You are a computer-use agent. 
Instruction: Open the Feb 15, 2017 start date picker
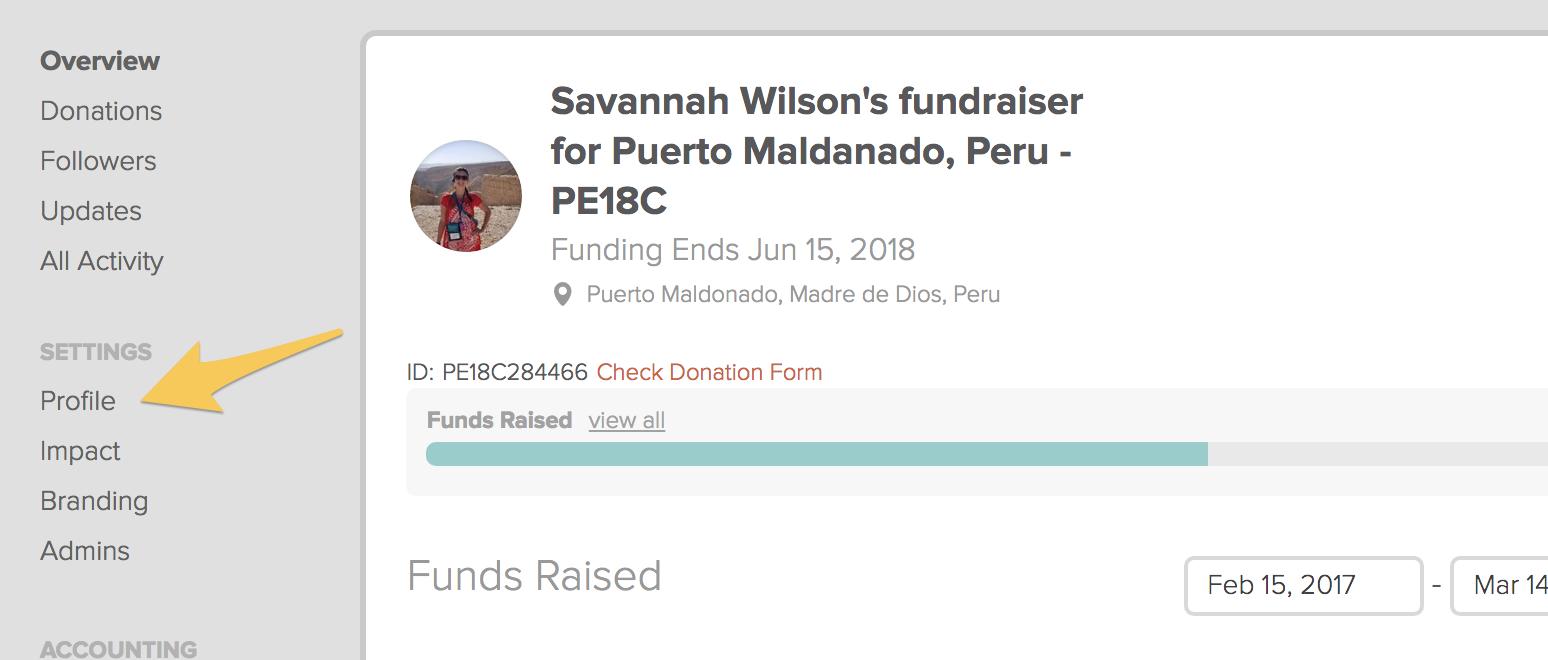click(1302, 585)
